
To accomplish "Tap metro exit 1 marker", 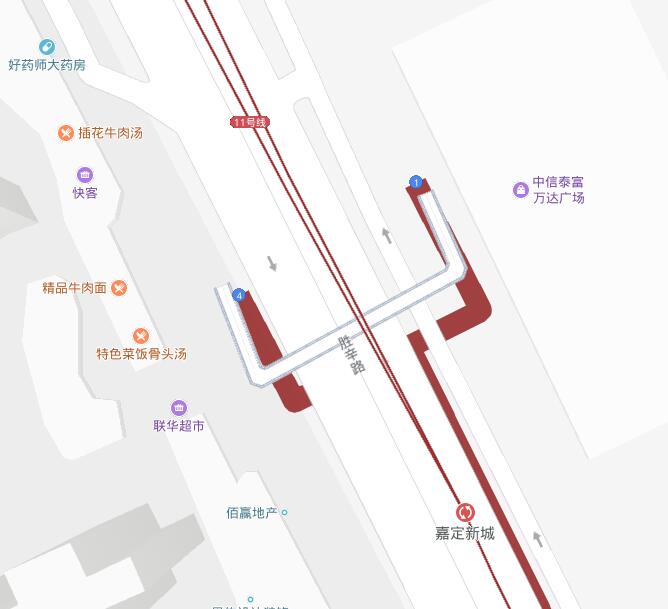I will point(415,182).
